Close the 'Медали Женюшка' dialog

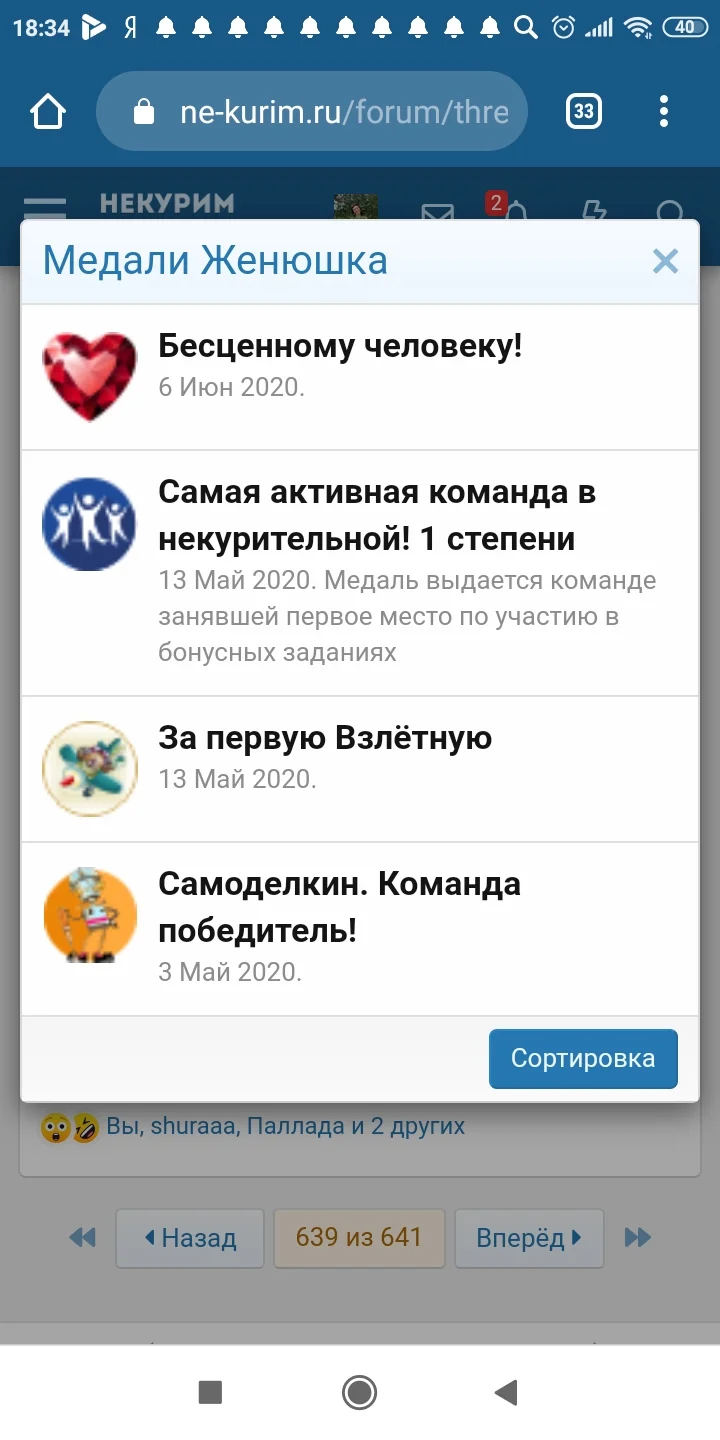click(664, 261)
